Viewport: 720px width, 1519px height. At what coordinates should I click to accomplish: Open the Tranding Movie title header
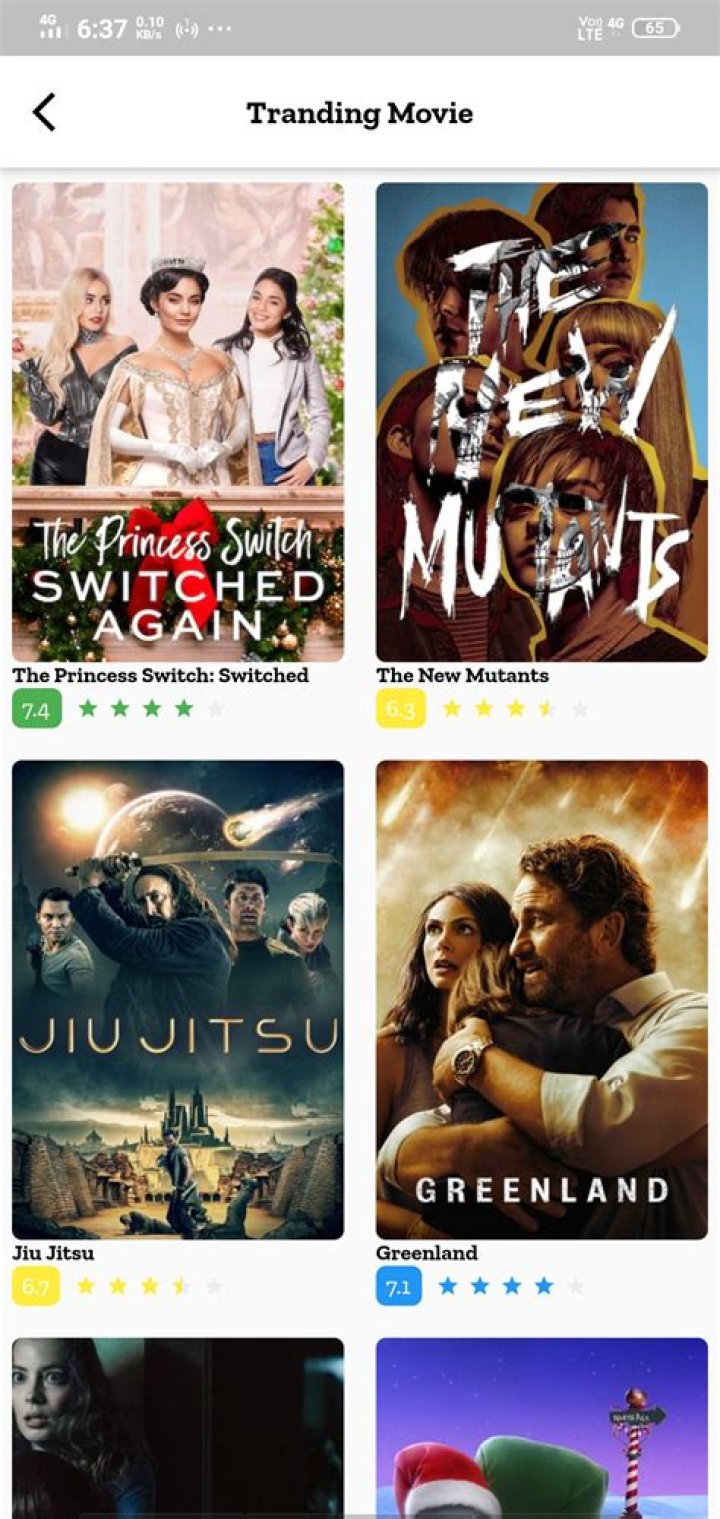(360, 112)
